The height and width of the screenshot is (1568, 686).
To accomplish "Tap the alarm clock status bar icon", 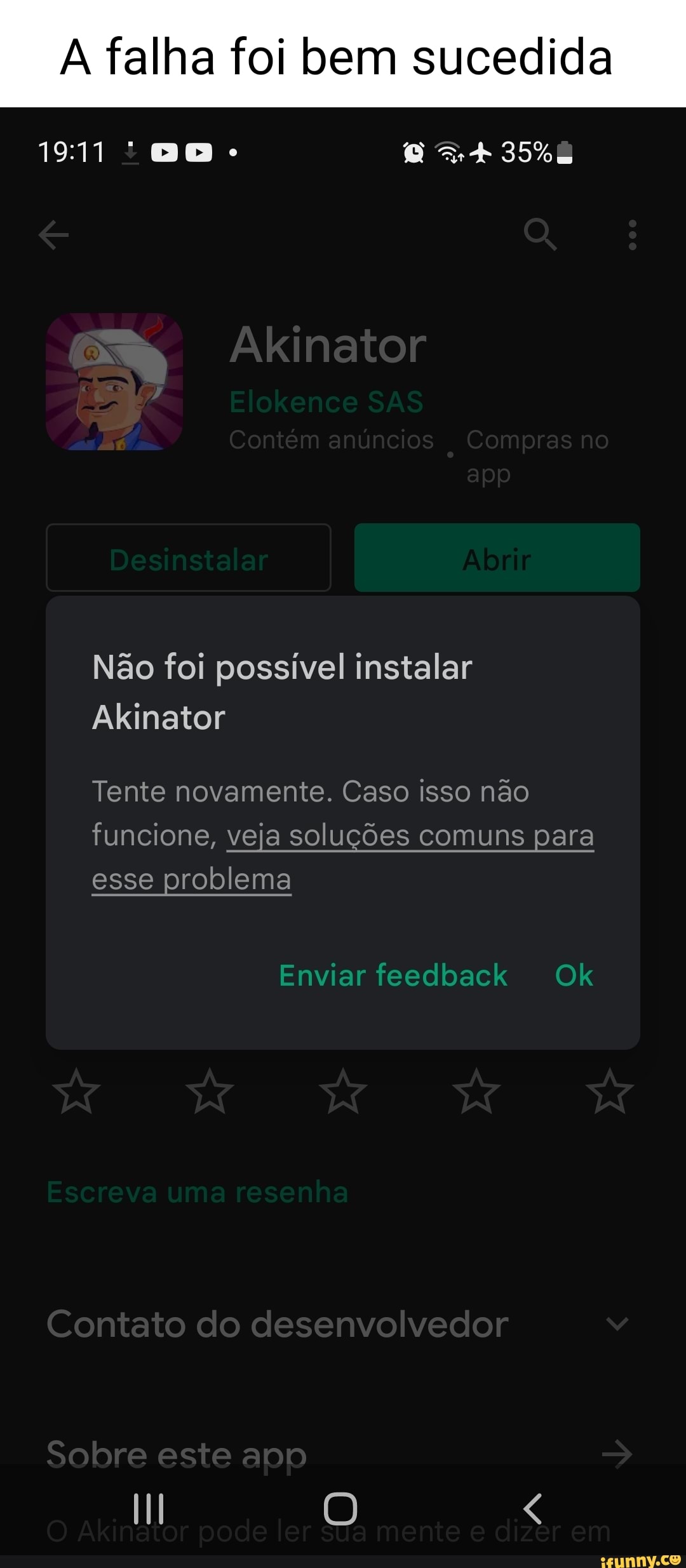I will click(414, 151).
